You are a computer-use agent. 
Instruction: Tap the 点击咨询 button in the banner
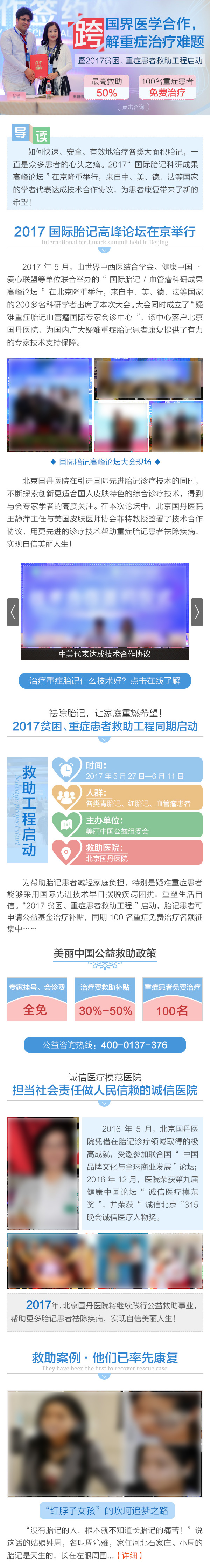point(133,107)
